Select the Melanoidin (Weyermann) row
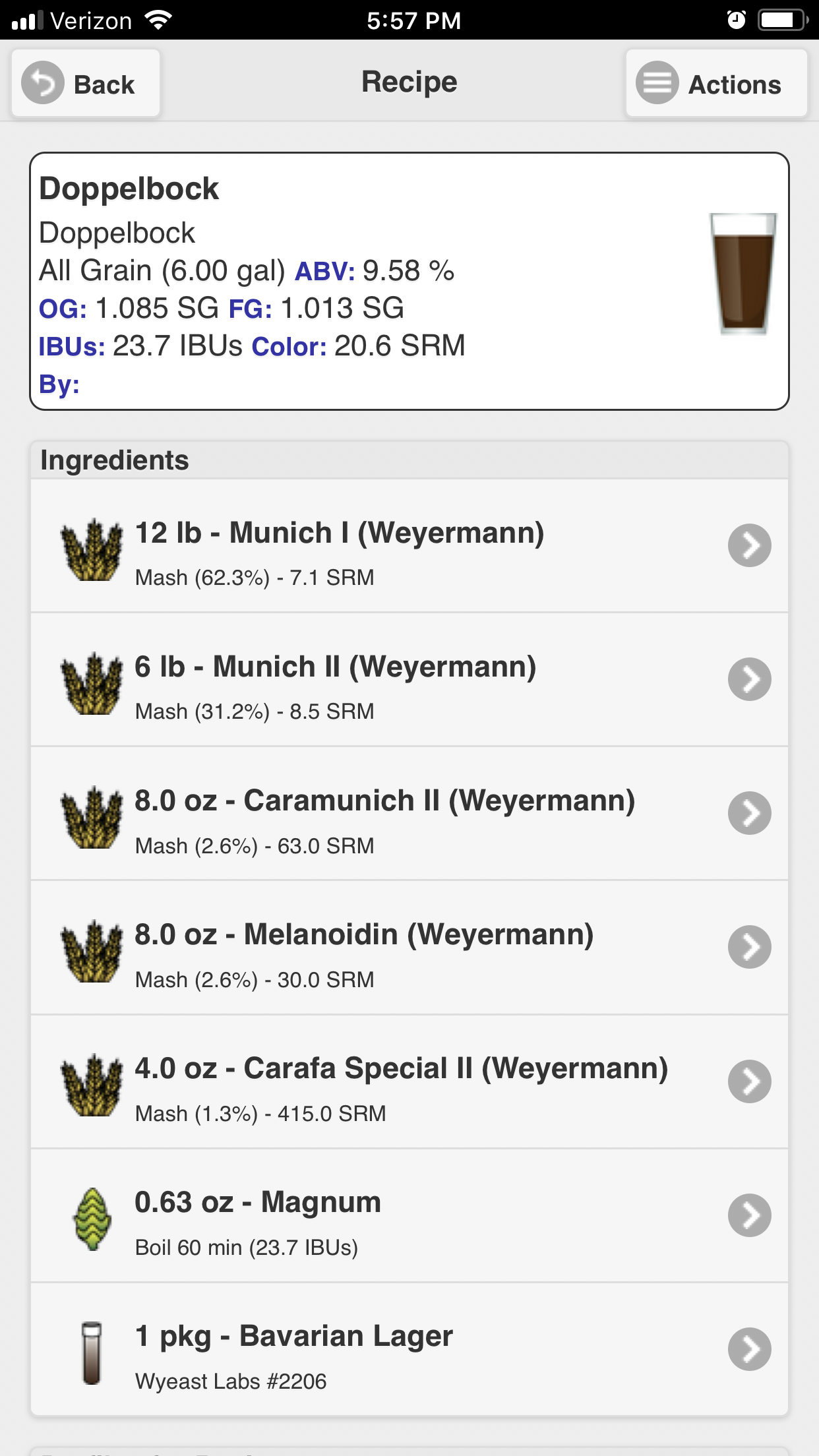 (x=409, y=948)
